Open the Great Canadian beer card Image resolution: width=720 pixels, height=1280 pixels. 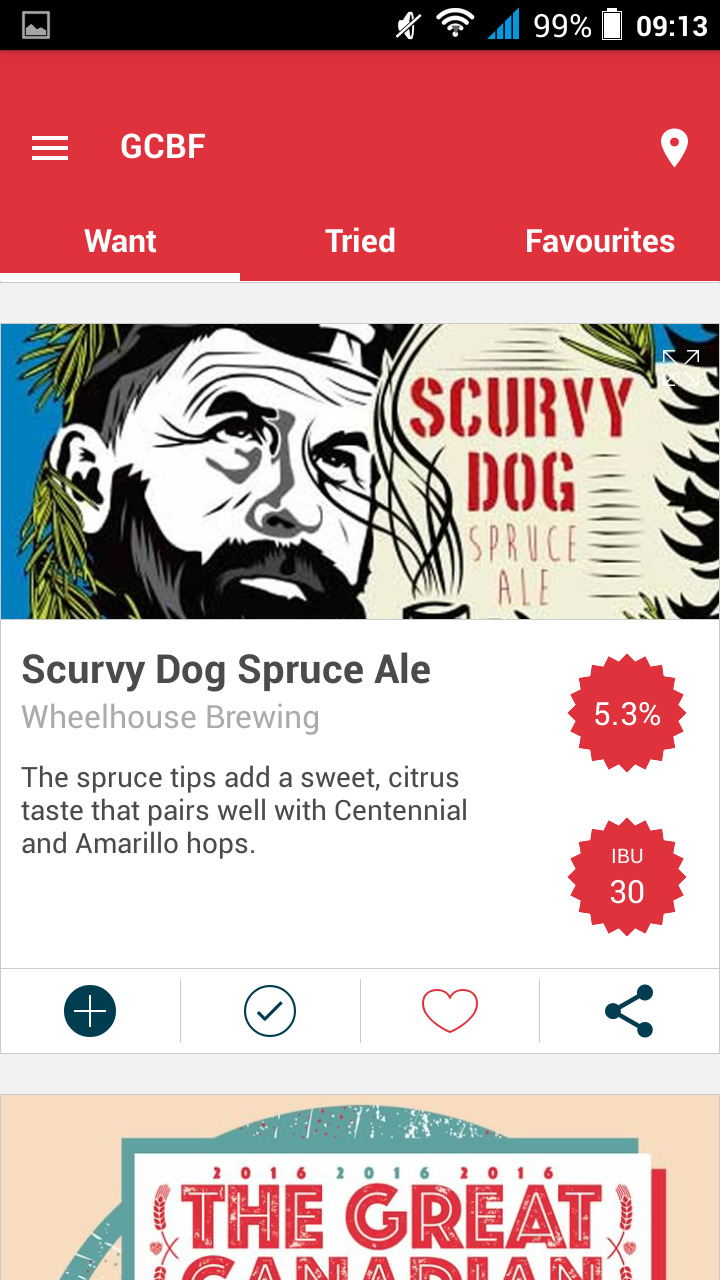coord(360,1190)
